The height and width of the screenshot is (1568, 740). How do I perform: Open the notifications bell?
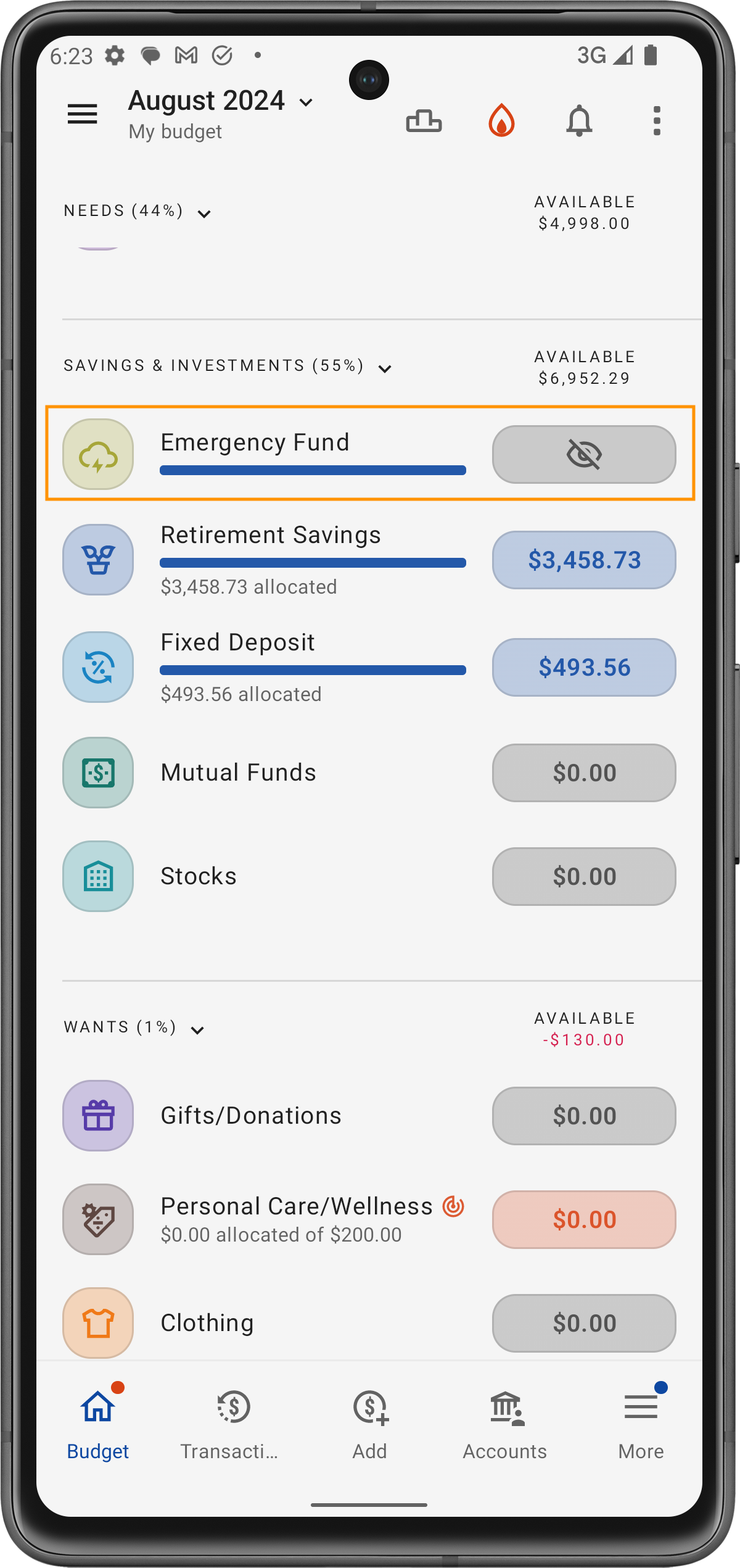click(579, 120)
